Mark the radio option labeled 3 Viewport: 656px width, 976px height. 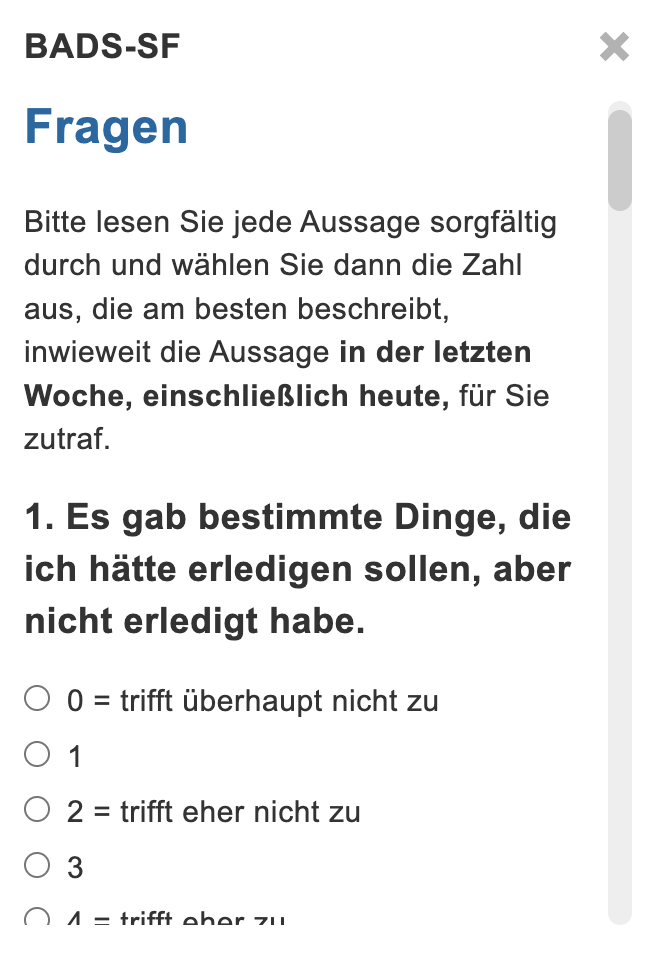pos(37,866)
